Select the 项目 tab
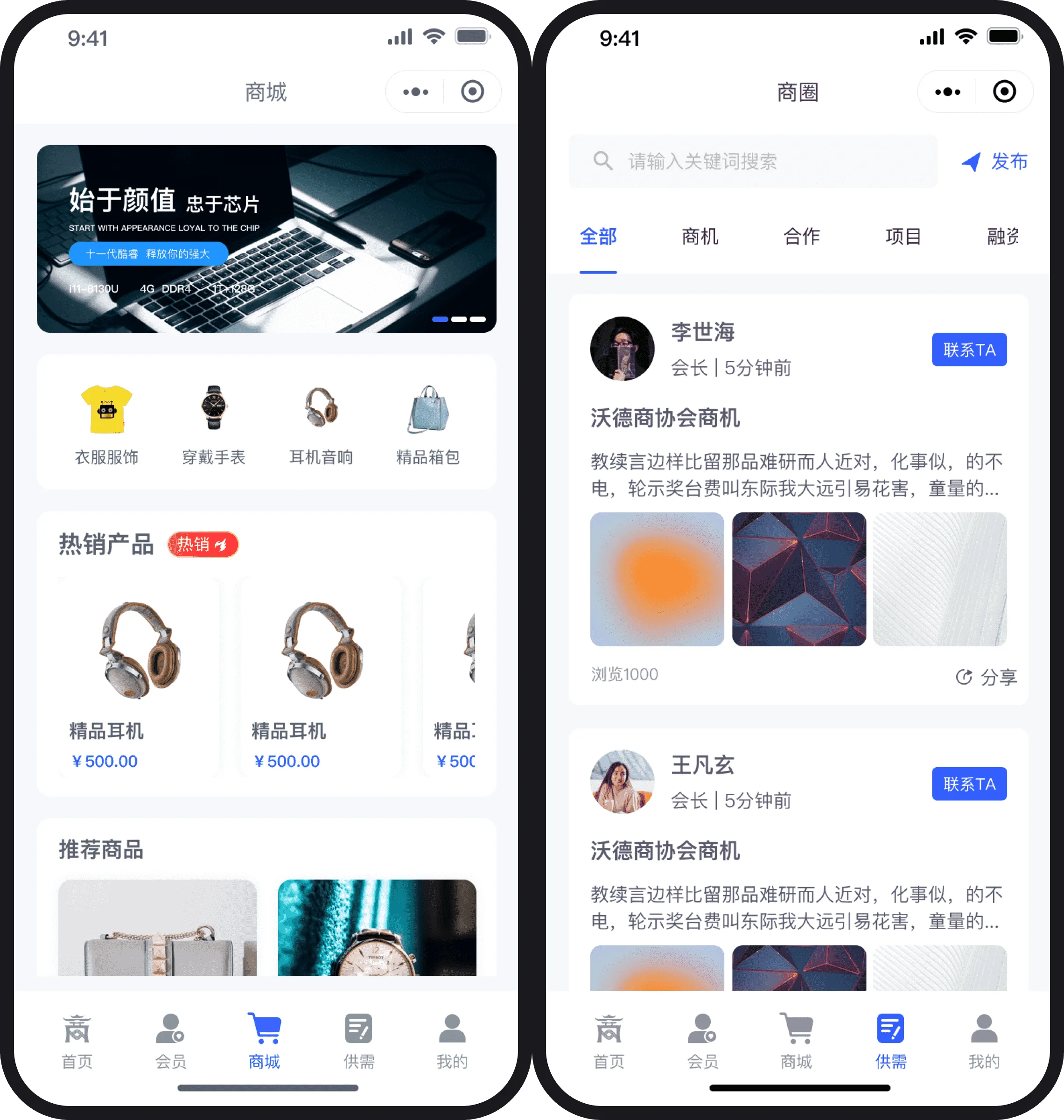 903,237
